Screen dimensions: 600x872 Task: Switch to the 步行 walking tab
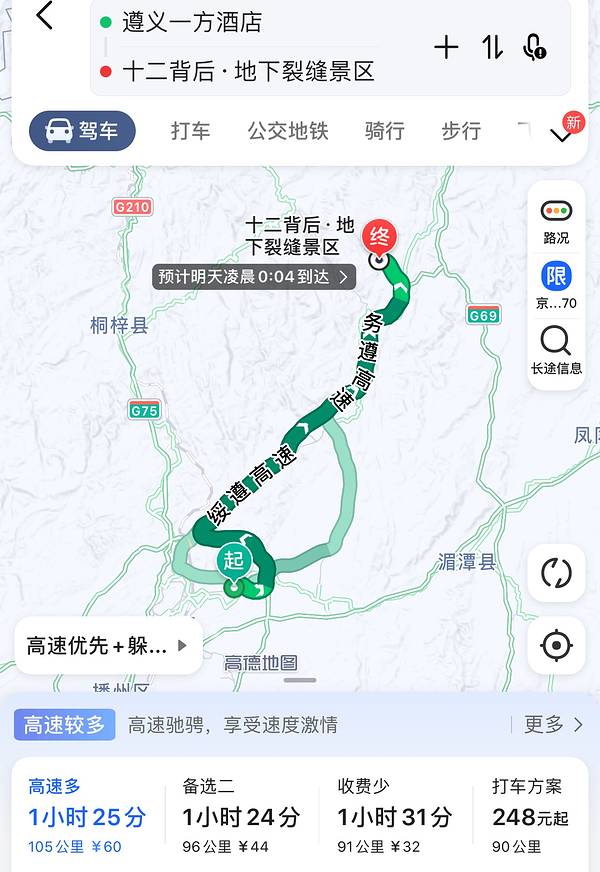coord(461,131)
